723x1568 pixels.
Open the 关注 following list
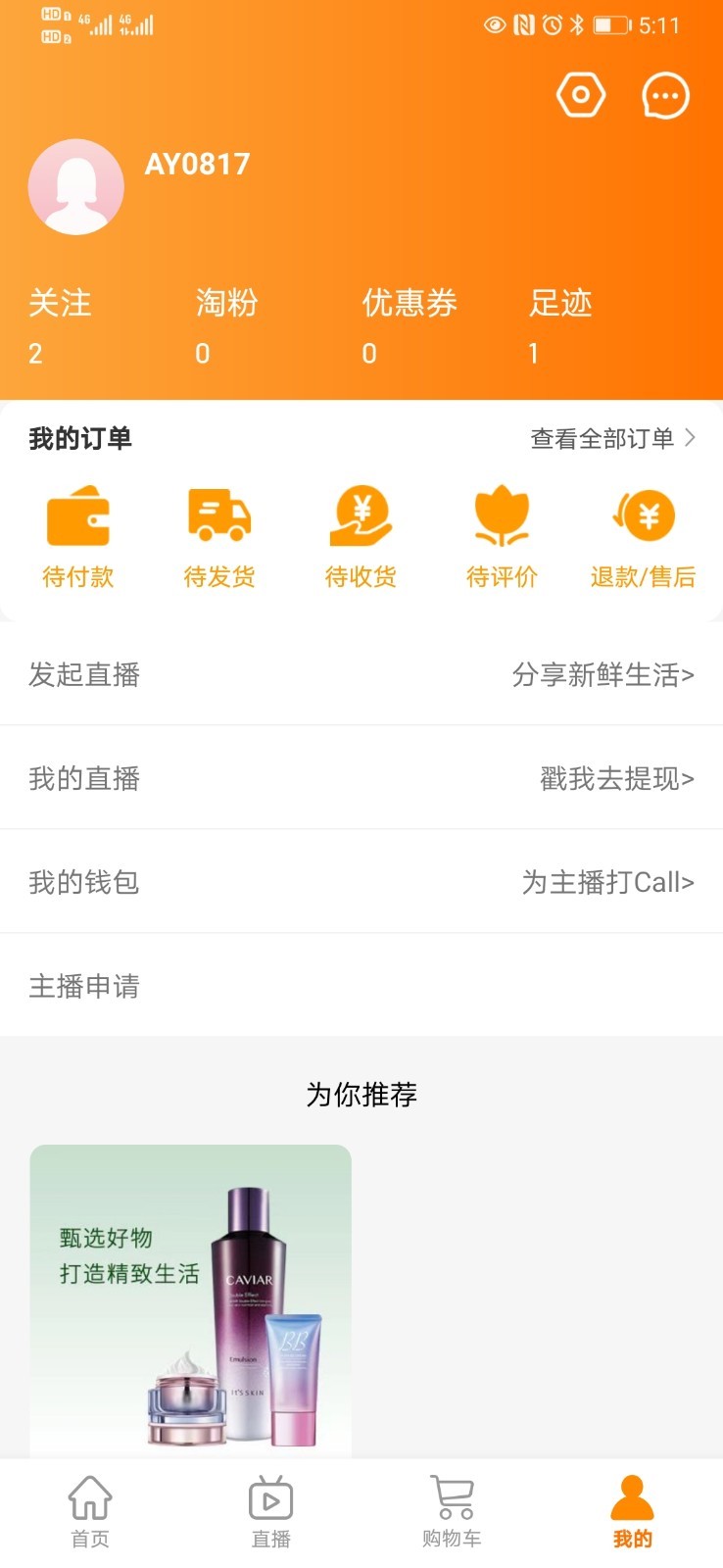[59, 324]
